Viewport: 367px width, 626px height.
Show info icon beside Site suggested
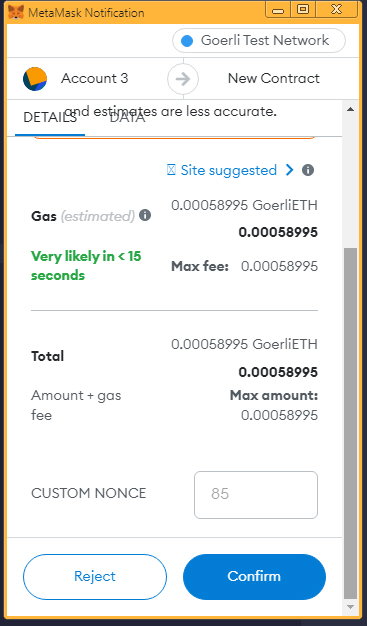pyautogui.click(x=308, y=170)
